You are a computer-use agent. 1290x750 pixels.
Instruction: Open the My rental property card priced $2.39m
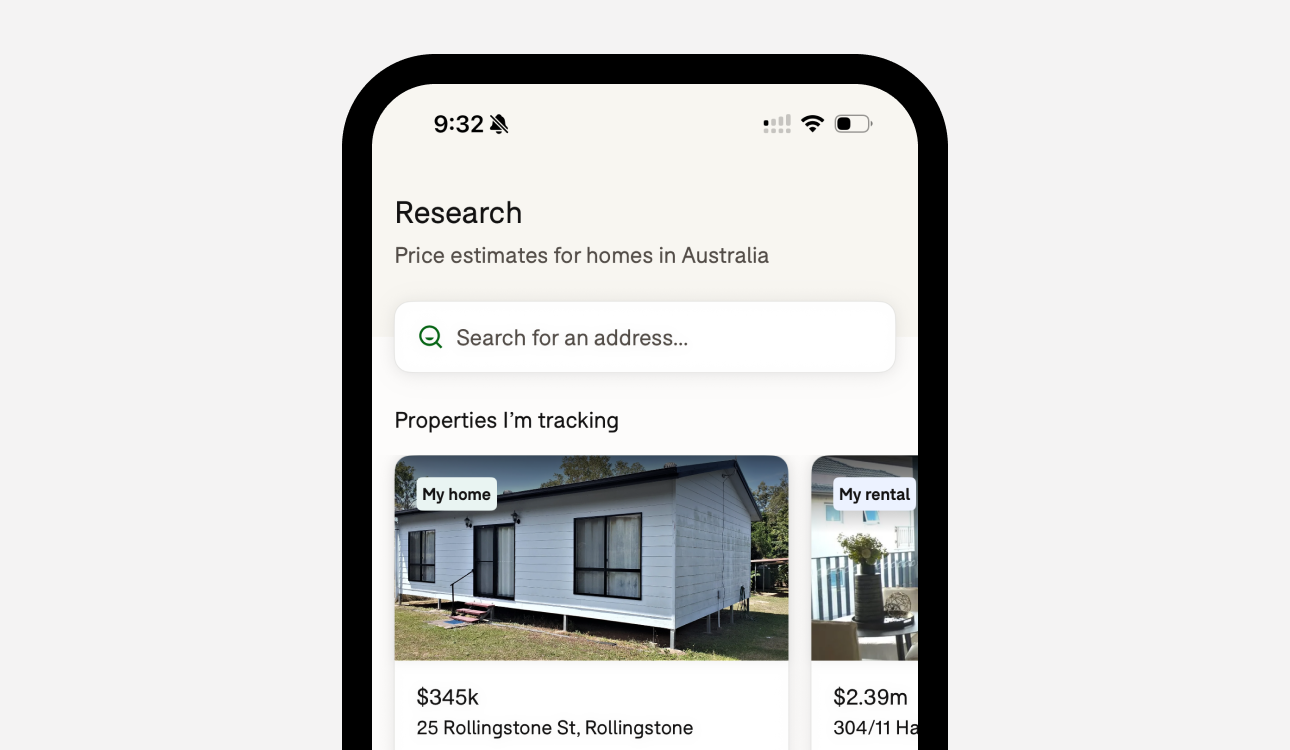click(864, 600)
